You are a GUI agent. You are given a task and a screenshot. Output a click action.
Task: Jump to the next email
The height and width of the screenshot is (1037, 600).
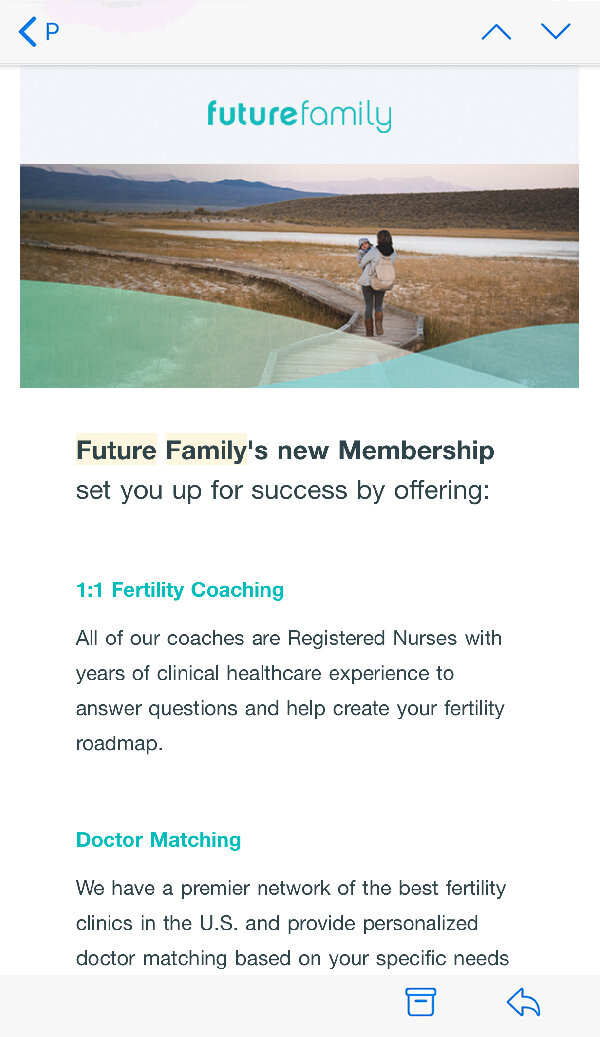click(556, 32)
